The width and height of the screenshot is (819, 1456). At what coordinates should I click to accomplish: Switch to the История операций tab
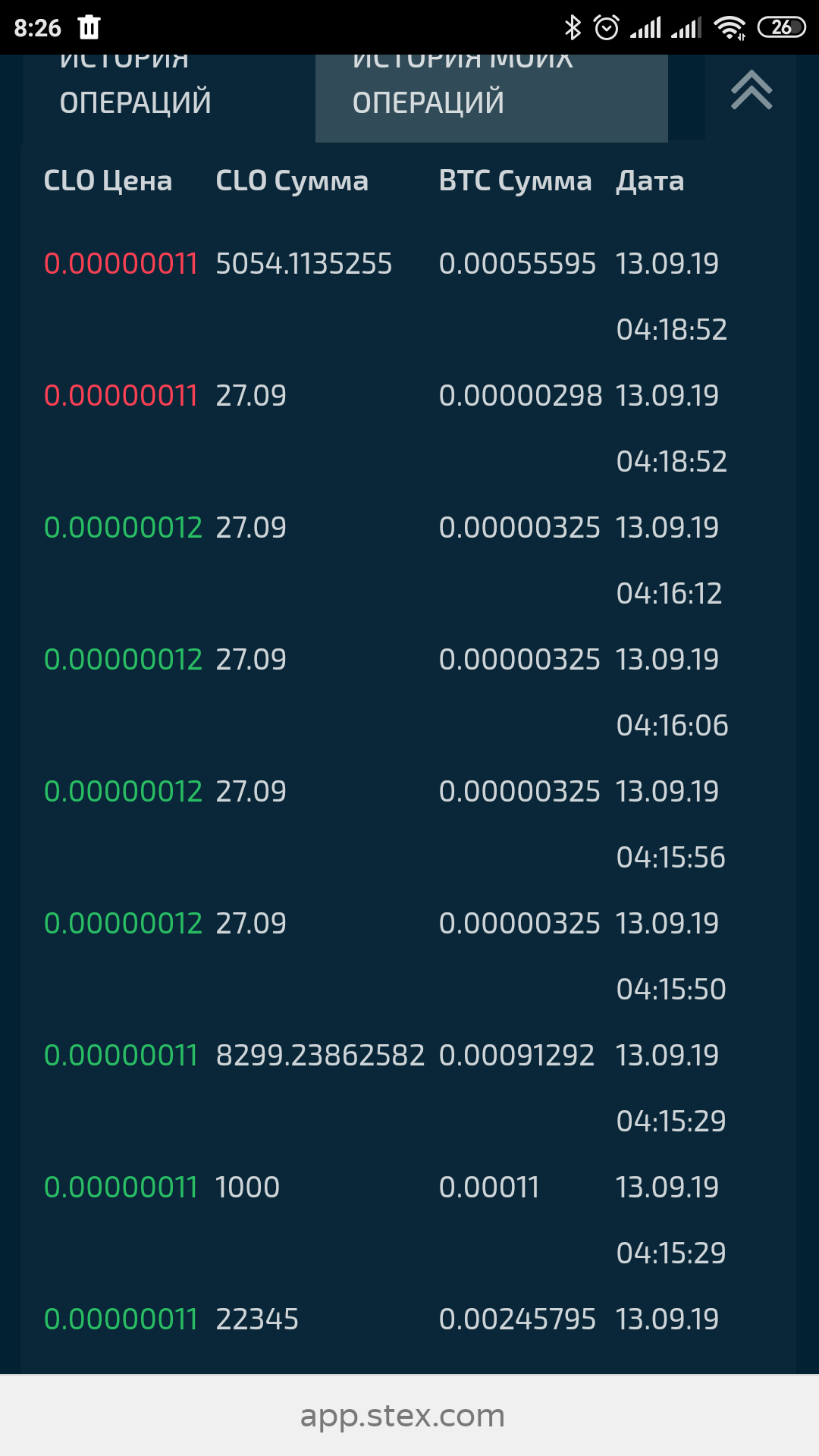(169, 98)
